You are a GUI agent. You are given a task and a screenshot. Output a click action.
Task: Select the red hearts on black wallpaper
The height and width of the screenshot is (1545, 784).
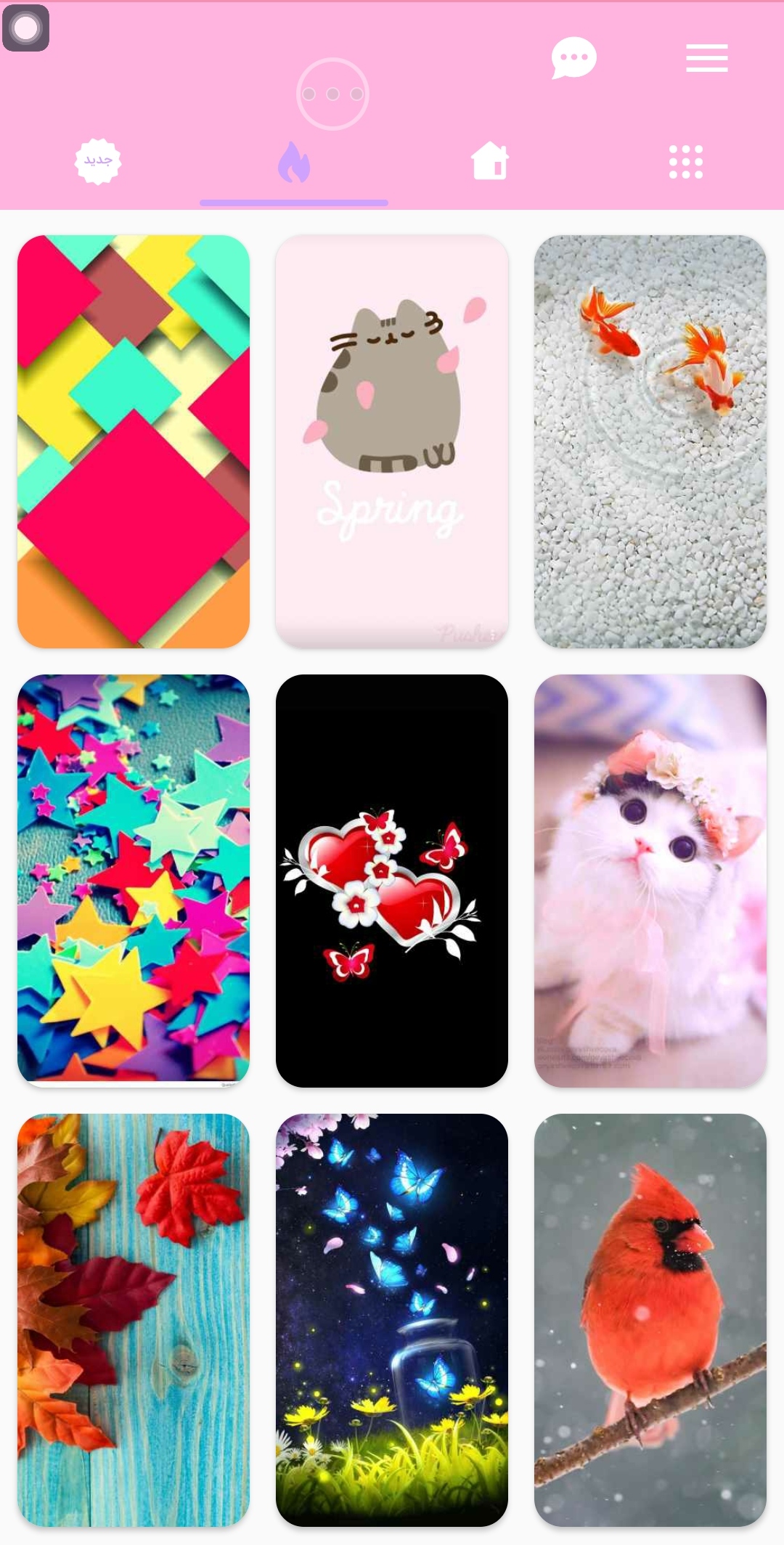pyautogui.click(x=392, y=881)
